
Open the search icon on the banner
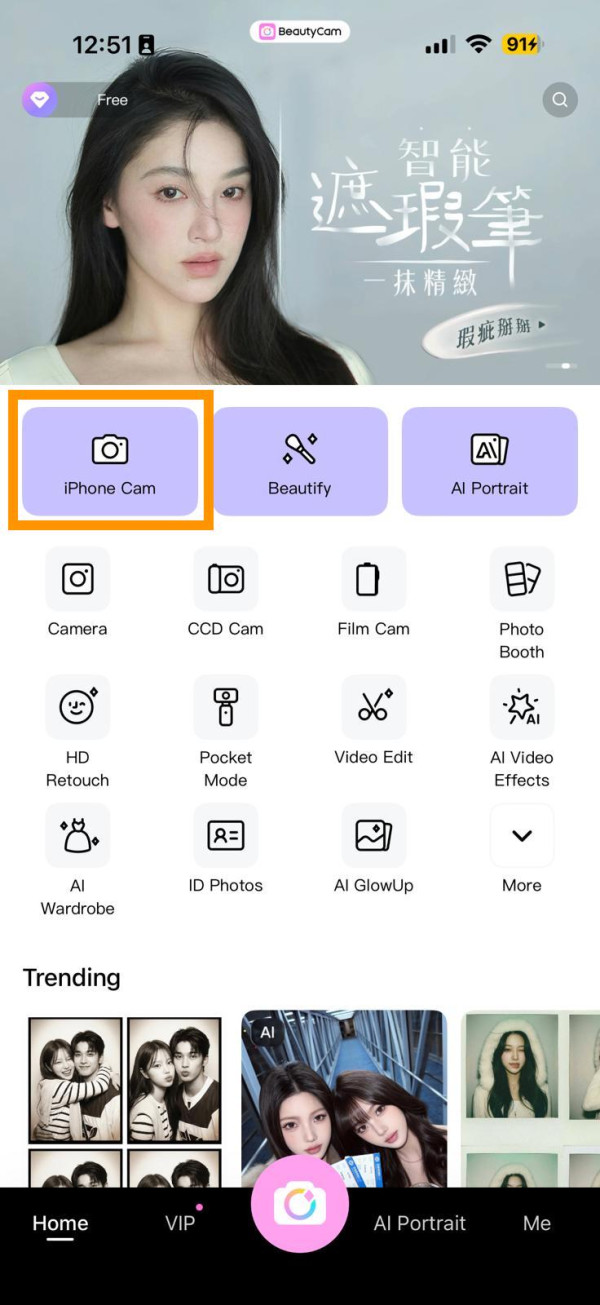[x=560, y=100]
